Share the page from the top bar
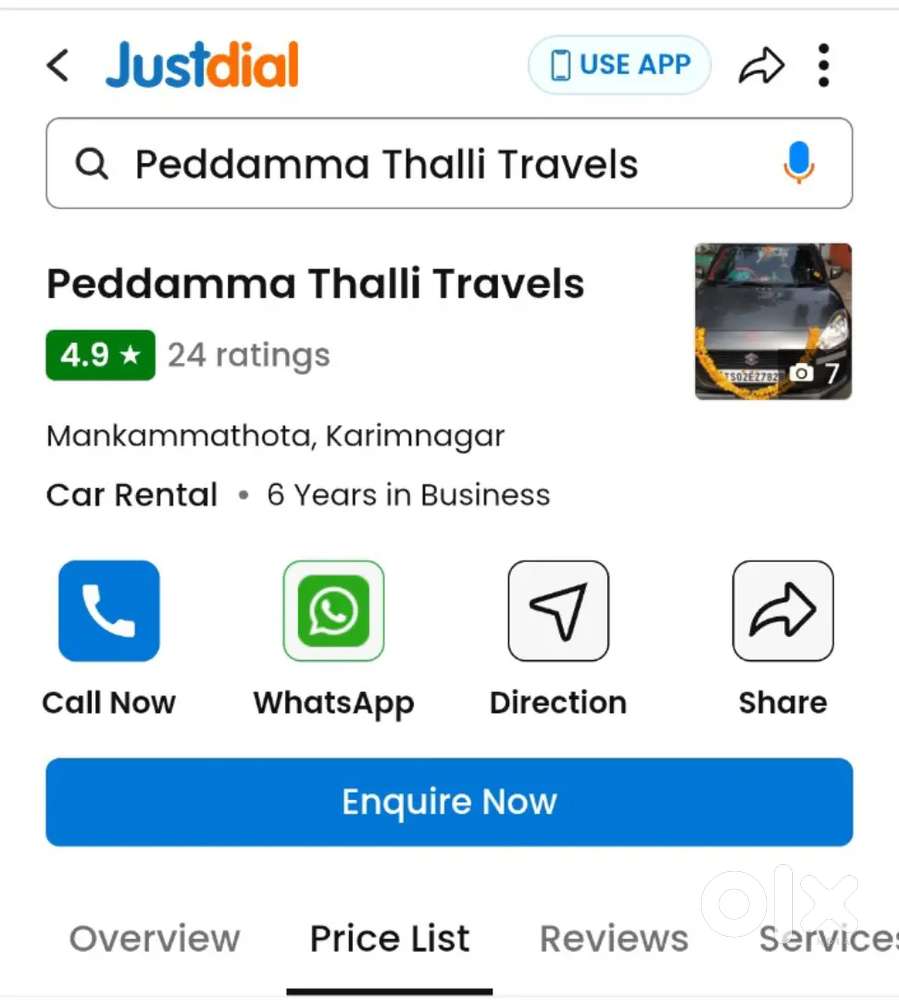The width and height of the screenshot is (899, 1000). click(760, 66)
